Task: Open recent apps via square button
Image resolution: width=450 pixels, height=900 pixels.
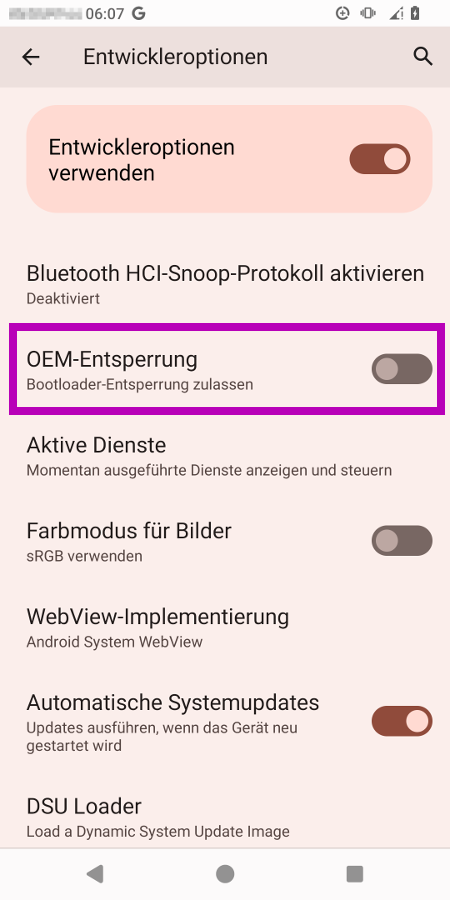Action: point(355,874)
